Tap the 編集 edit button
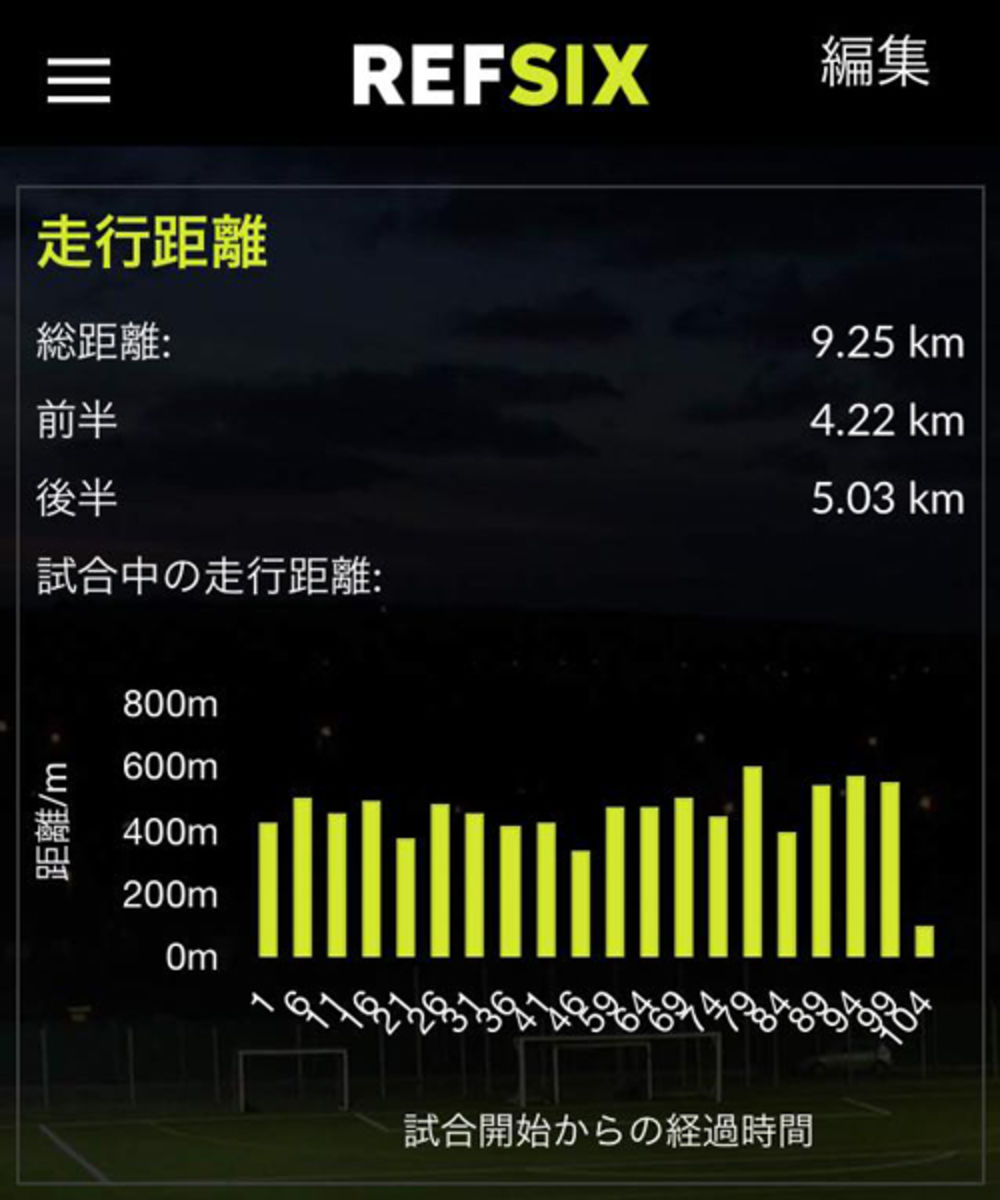The image size is (1000, 1200). coord(875,62)
